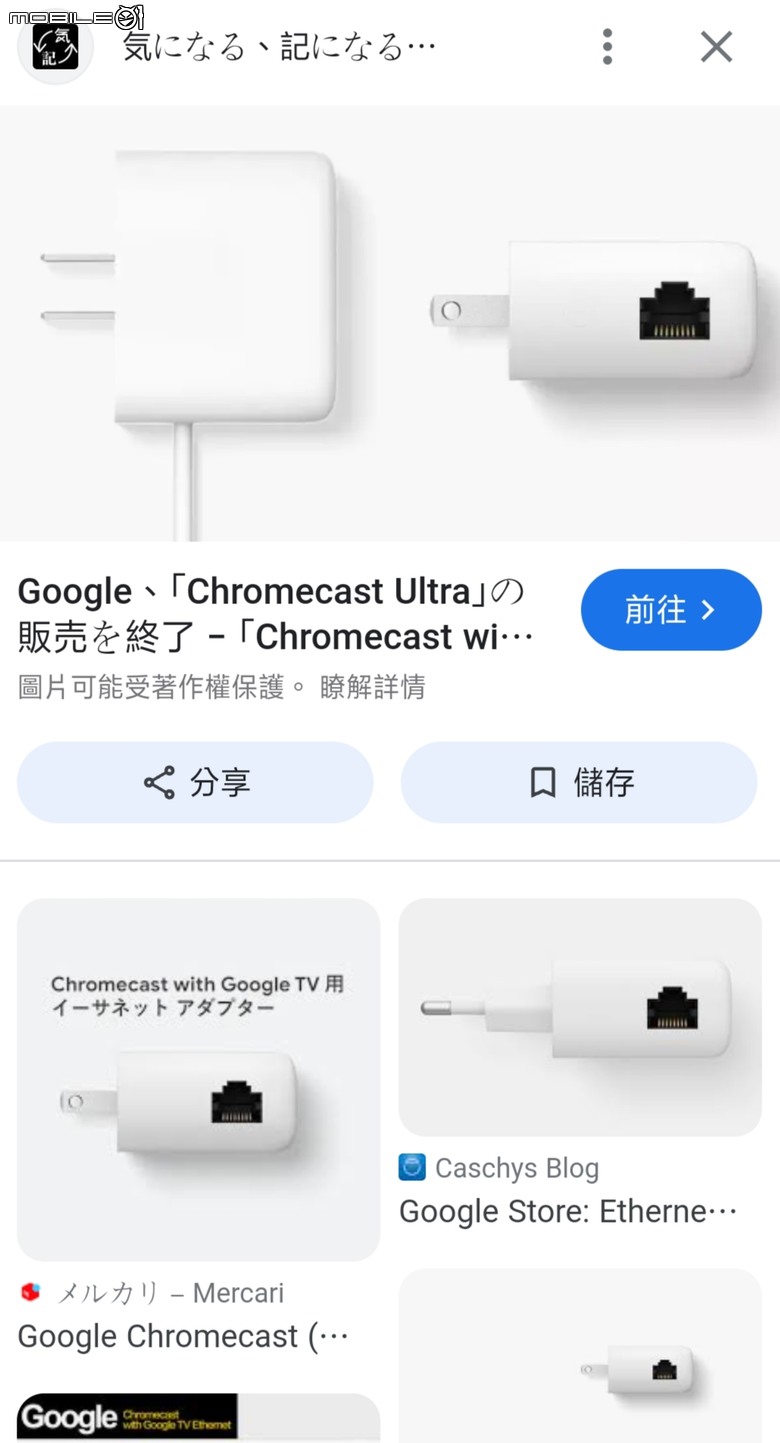Viewport: 780px width, 1443px height.
Task: Open the Google Chromecast Ethernet banner result
Action: [x=199, y=1417]
